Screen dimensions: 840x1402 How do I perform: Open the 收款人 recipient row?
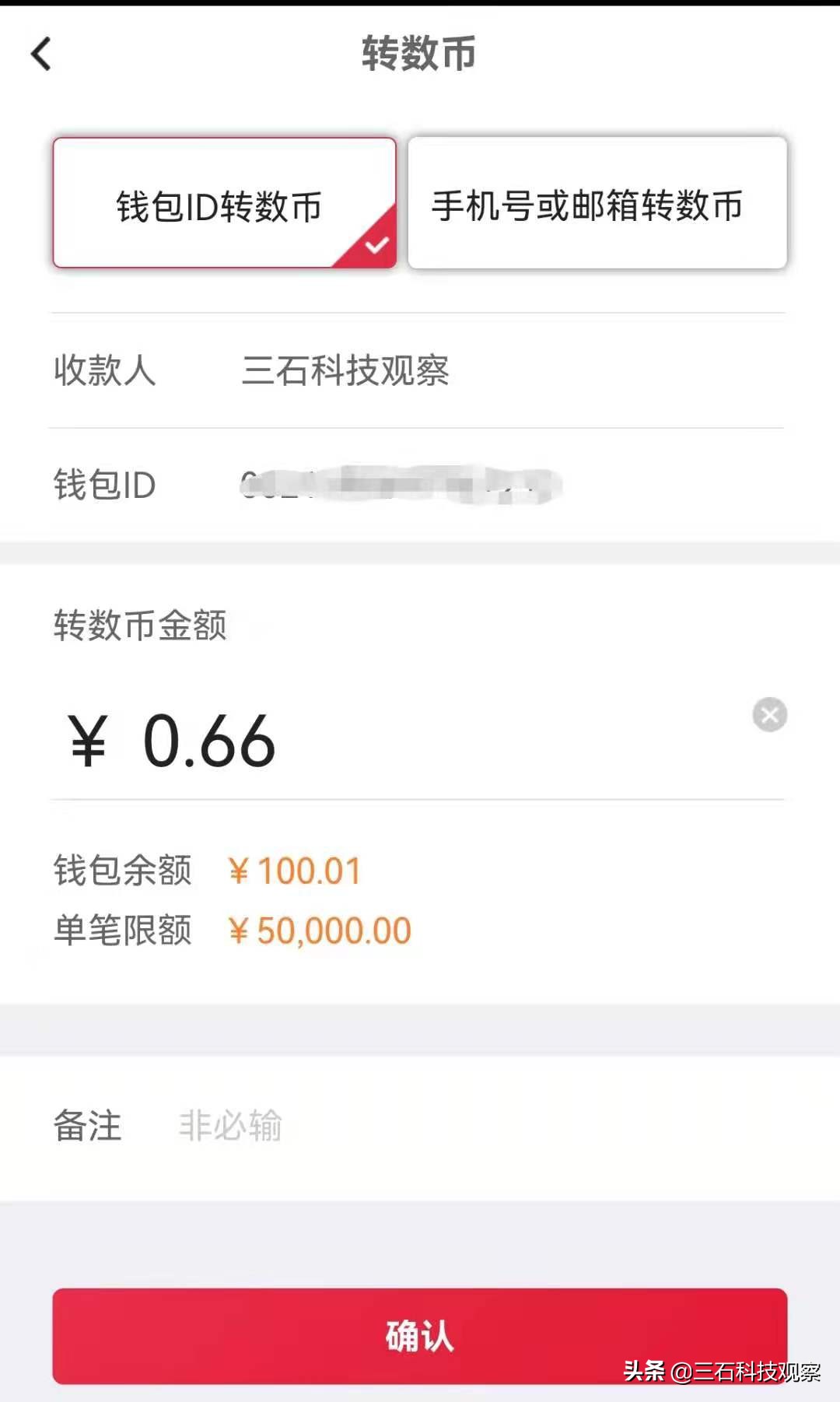click(311, 372)
